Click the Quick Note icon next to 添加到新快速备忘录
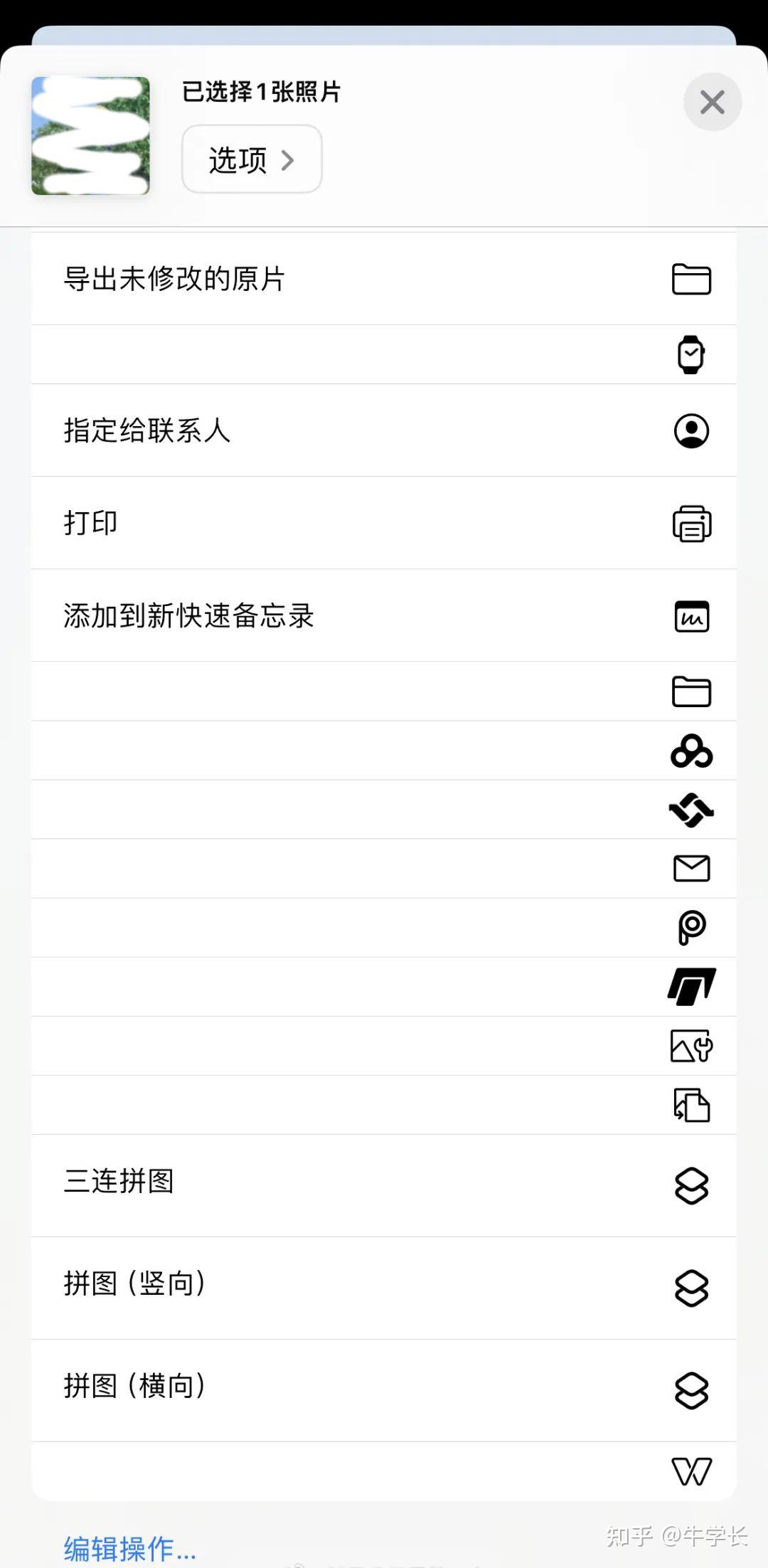Image resolution: width=768 pixels, height=1568 pixels. coord(690,616)
